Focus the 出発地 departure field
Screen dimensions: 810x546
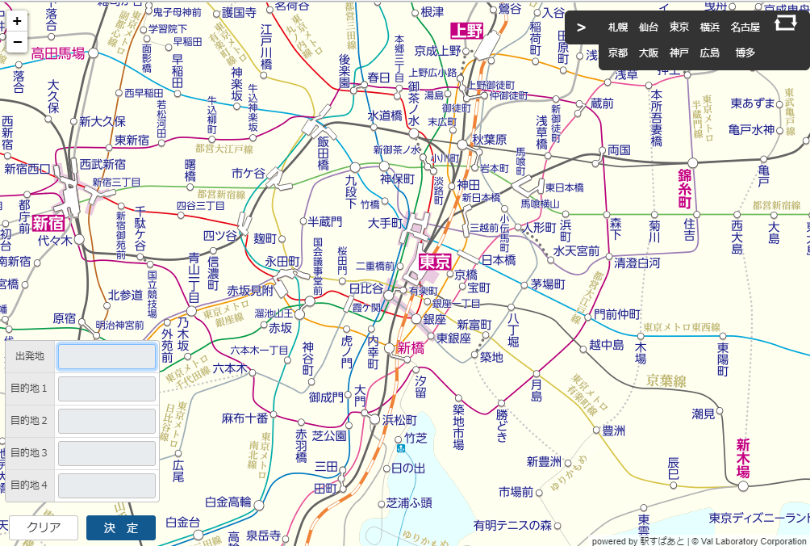coord(107,356)
